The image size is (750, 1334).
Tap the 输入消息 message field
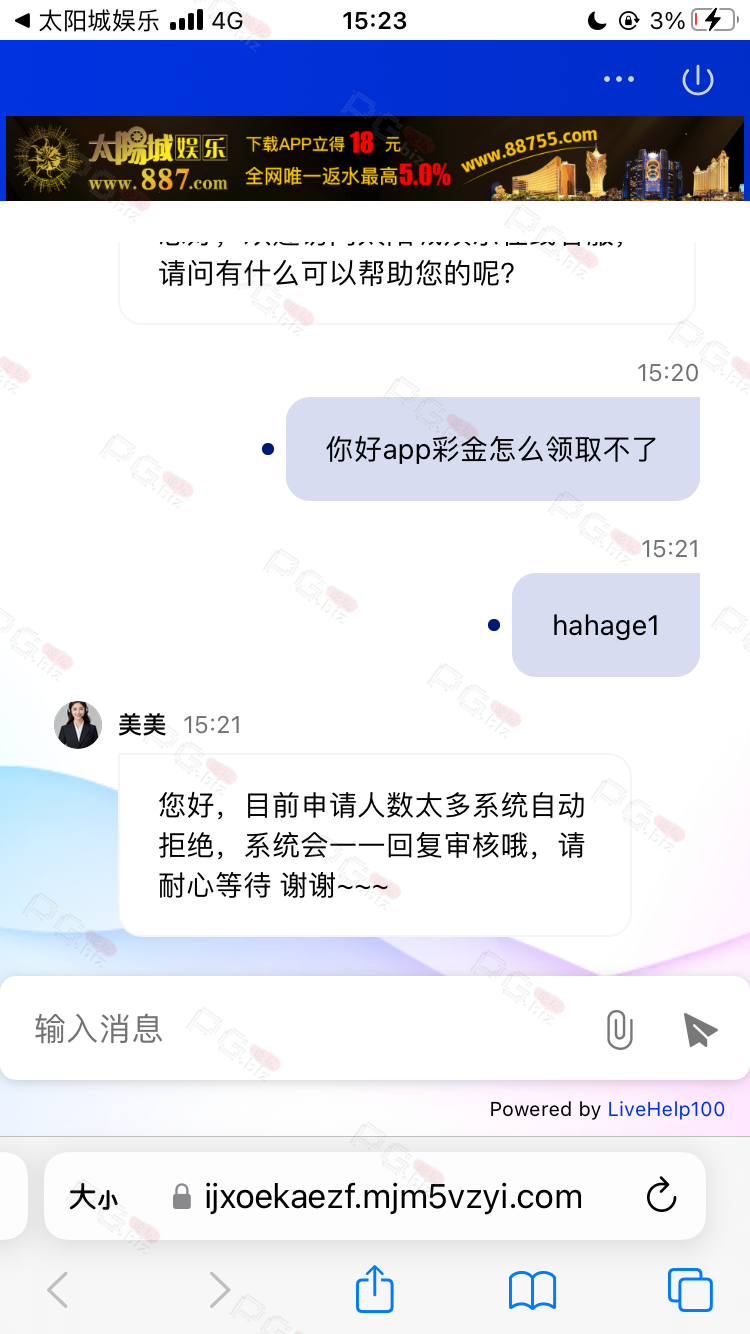coord(300,1028)
